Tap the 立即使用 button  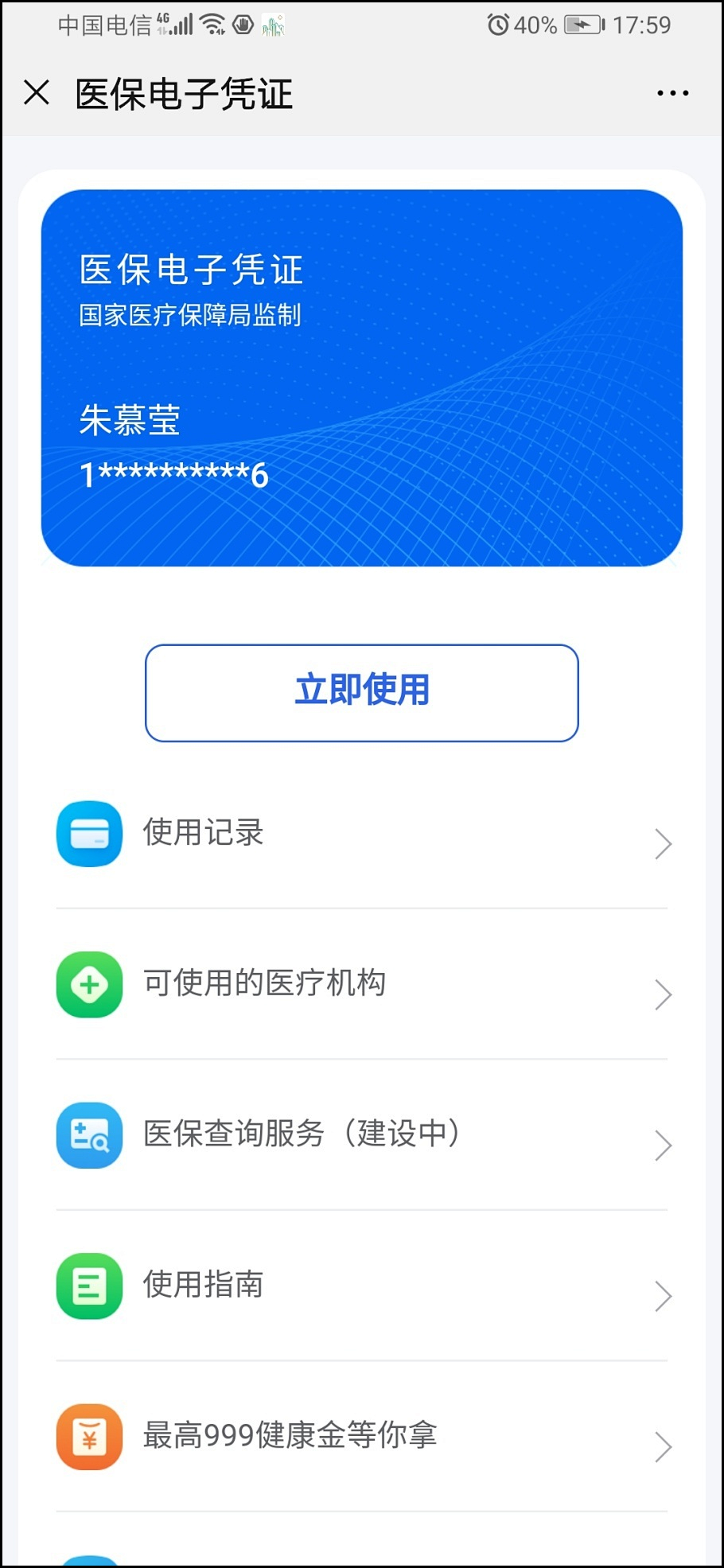361,692
